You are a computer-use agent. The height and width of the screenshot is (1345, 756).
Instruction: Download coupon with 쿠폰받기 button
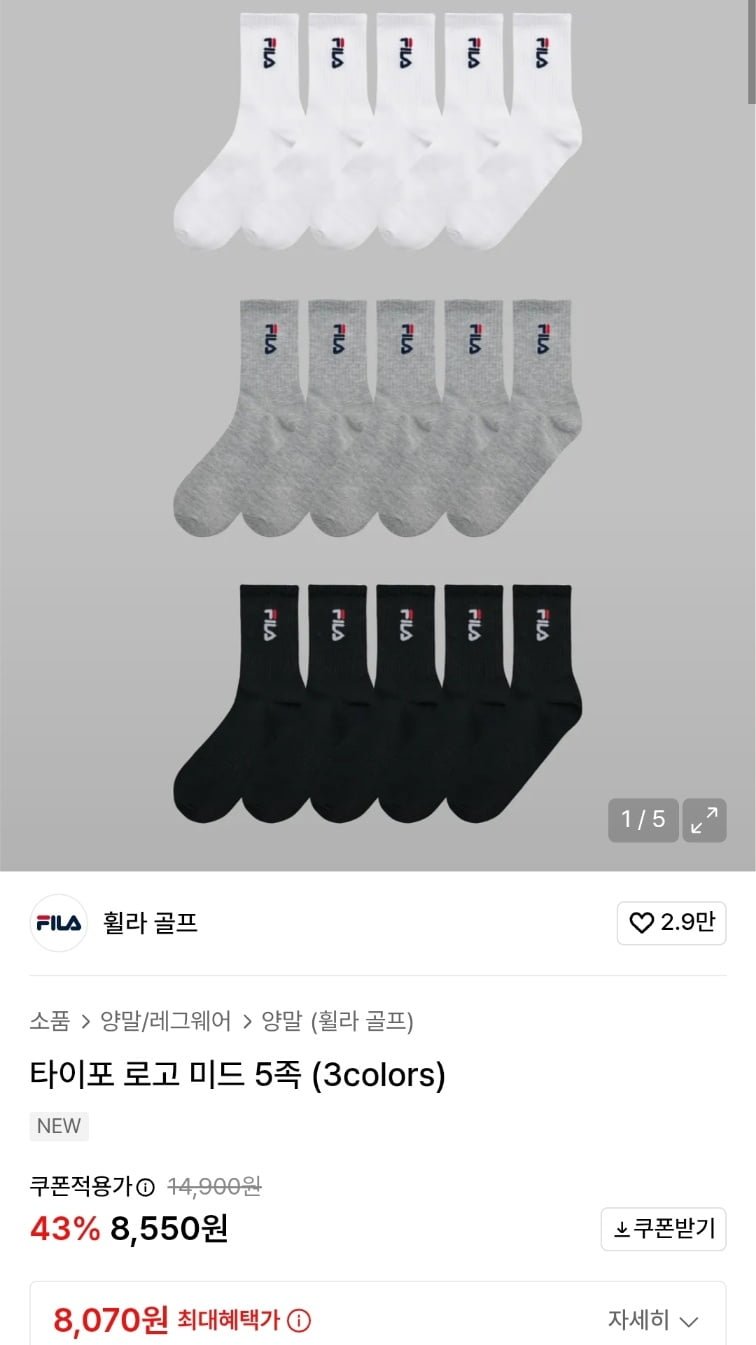click(x=664, y=1229)
